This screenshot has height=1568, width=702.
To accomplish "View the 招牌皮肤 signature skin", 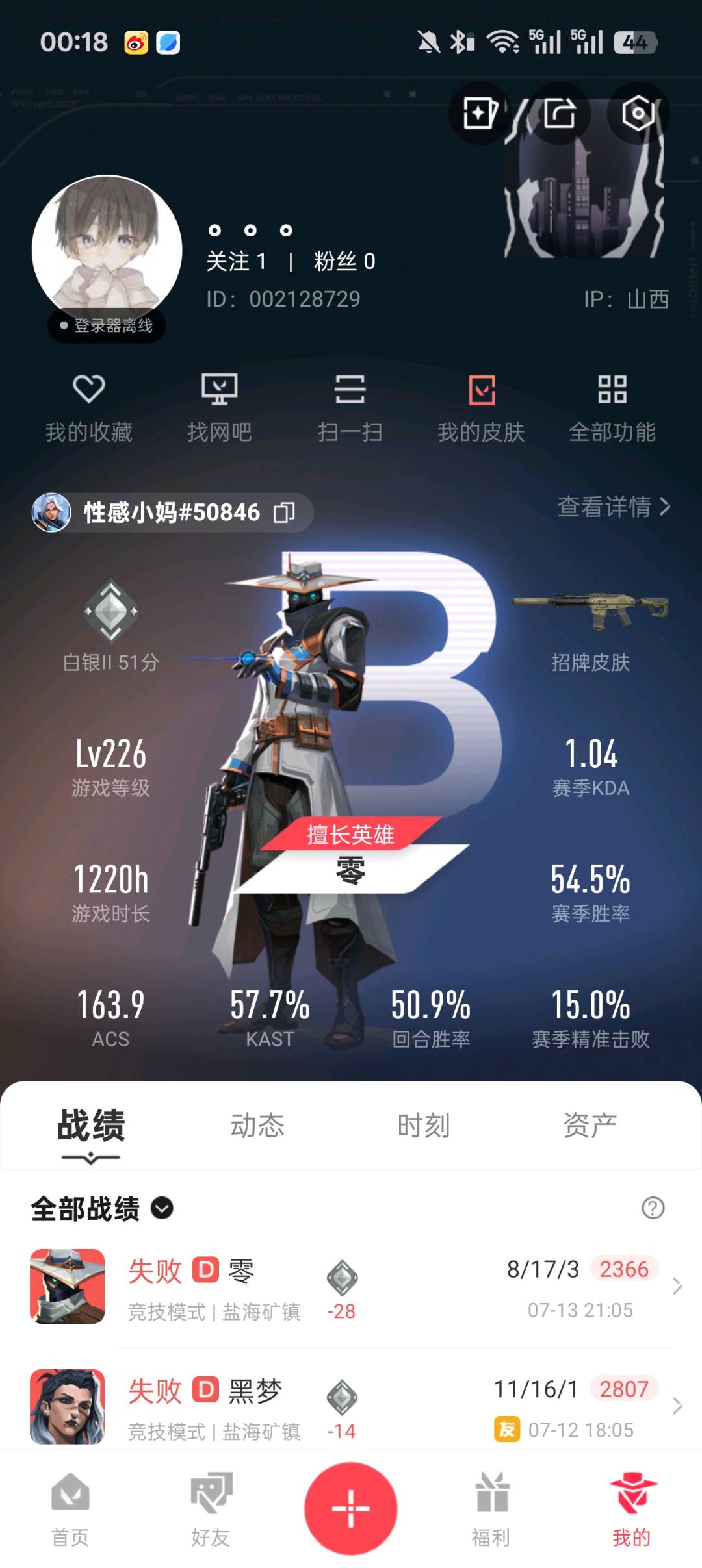I will [591, 630].
